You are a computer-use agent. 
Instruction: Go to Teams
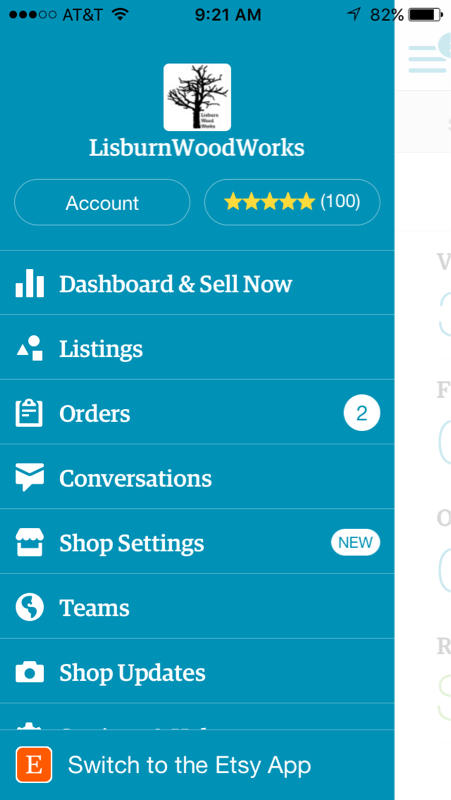(197, 607)
